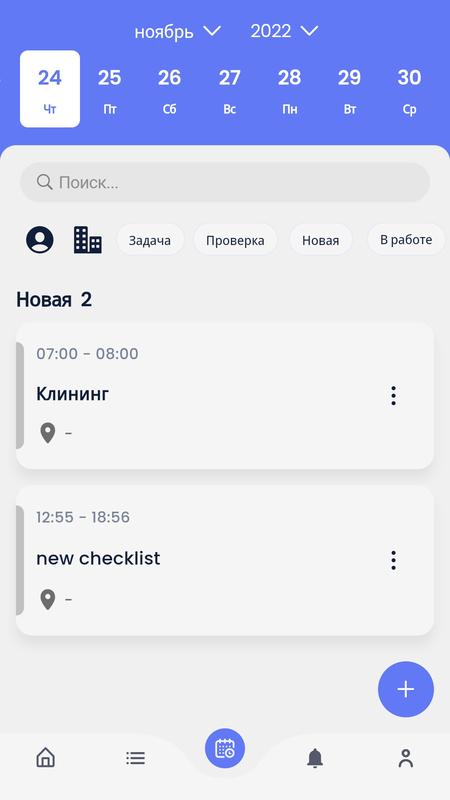Filter by building using the building icon

(x=88, y=240)
